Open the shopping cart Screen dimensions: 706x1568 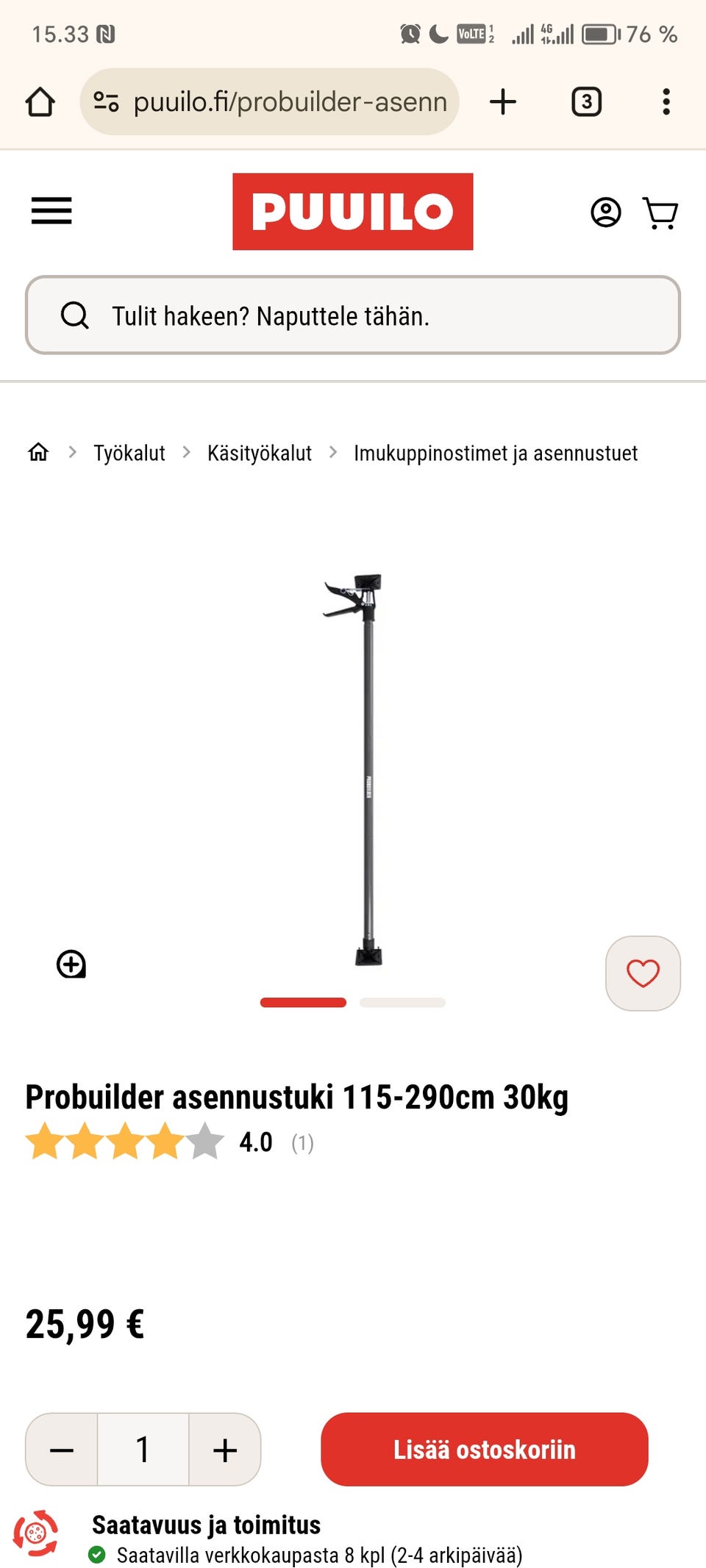click(660, 212)
